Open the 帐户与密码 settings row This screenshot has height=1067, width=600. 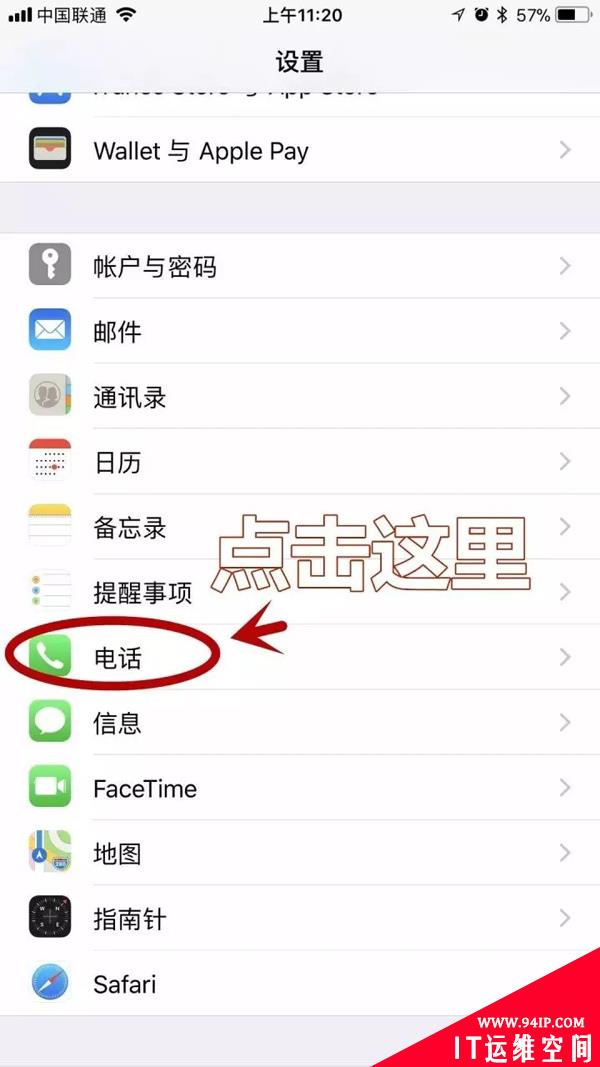tap(155, 267)
